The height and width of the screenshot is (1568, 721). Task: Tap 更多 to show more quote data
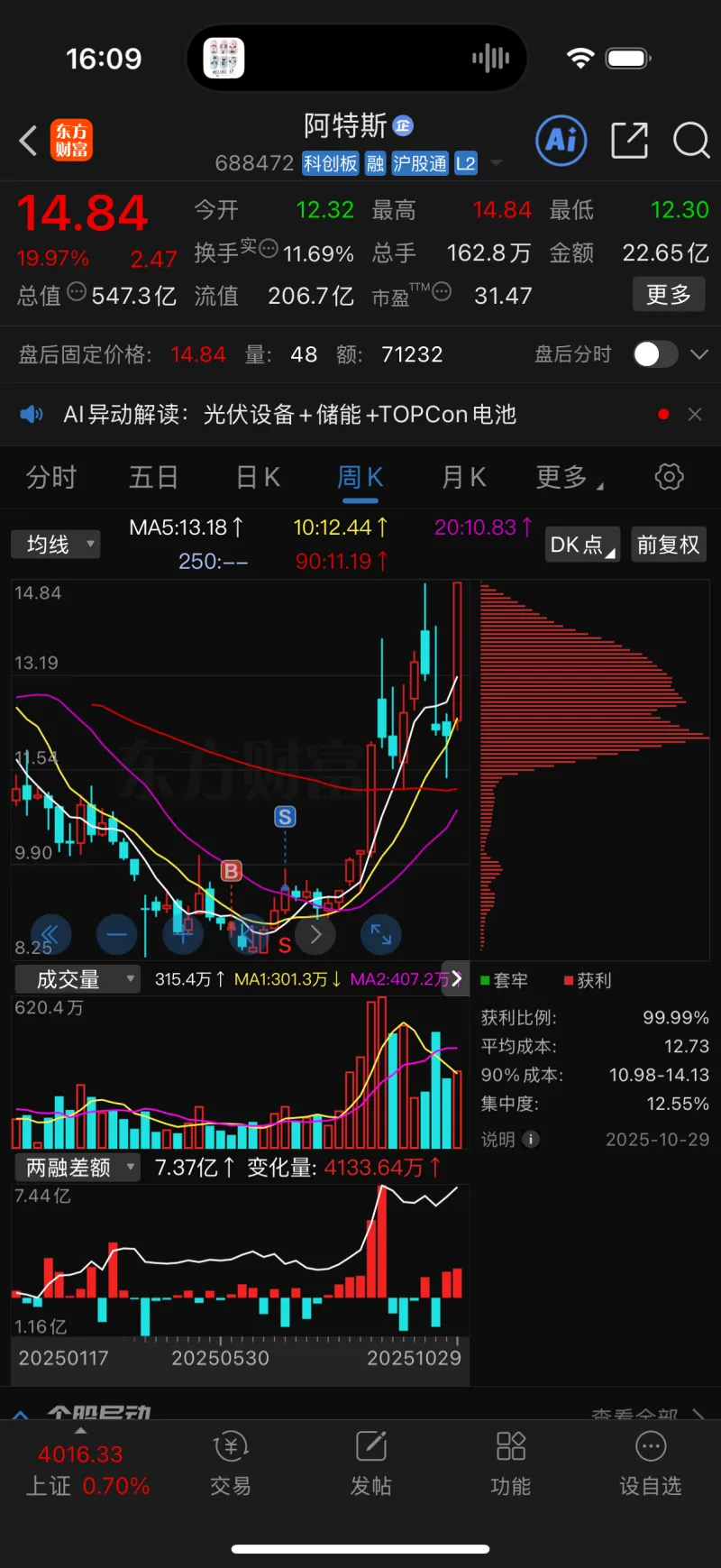668,295
